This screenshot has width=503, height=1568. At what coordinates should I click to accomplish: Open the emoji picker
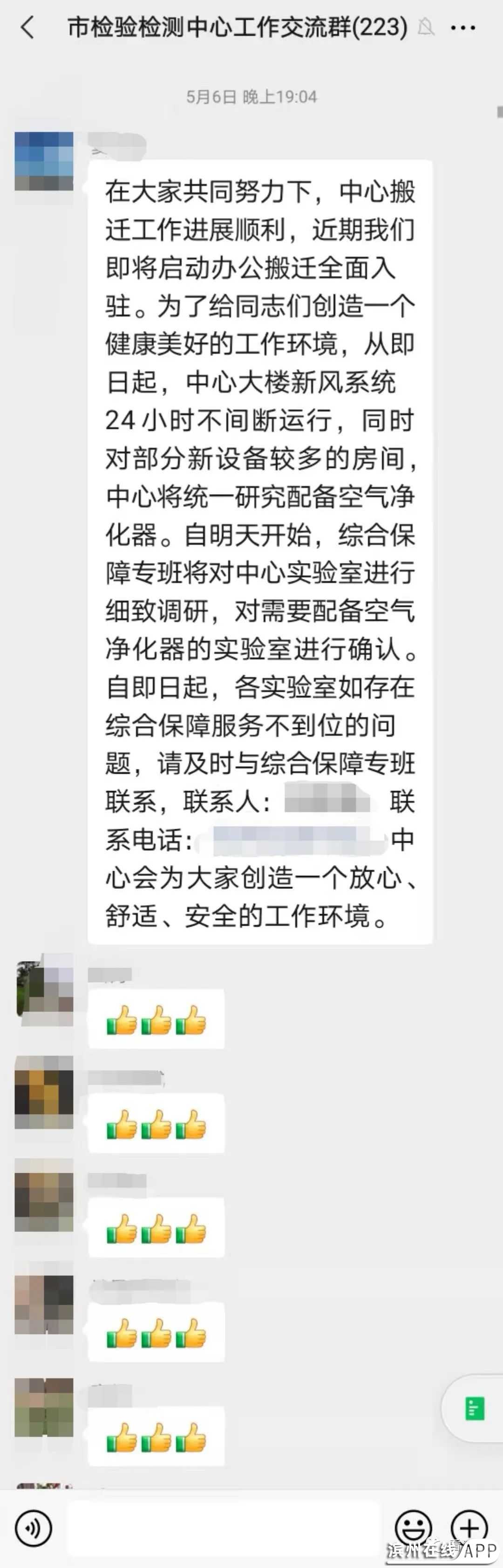413,1527
